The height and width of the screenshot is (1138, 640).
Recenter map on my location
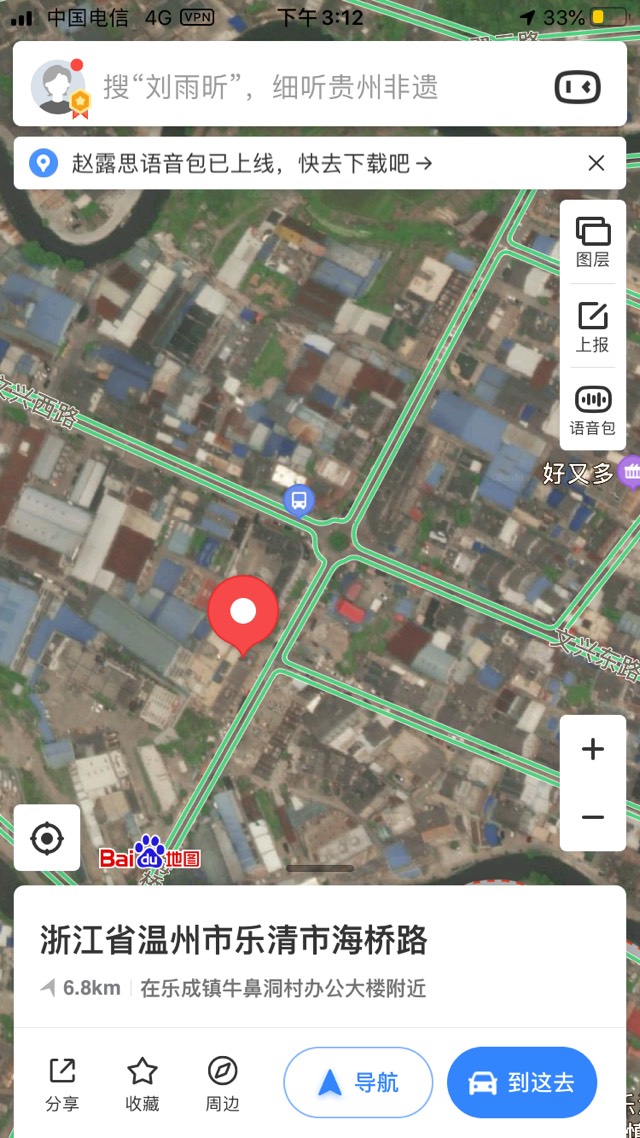tap(47, 838)
